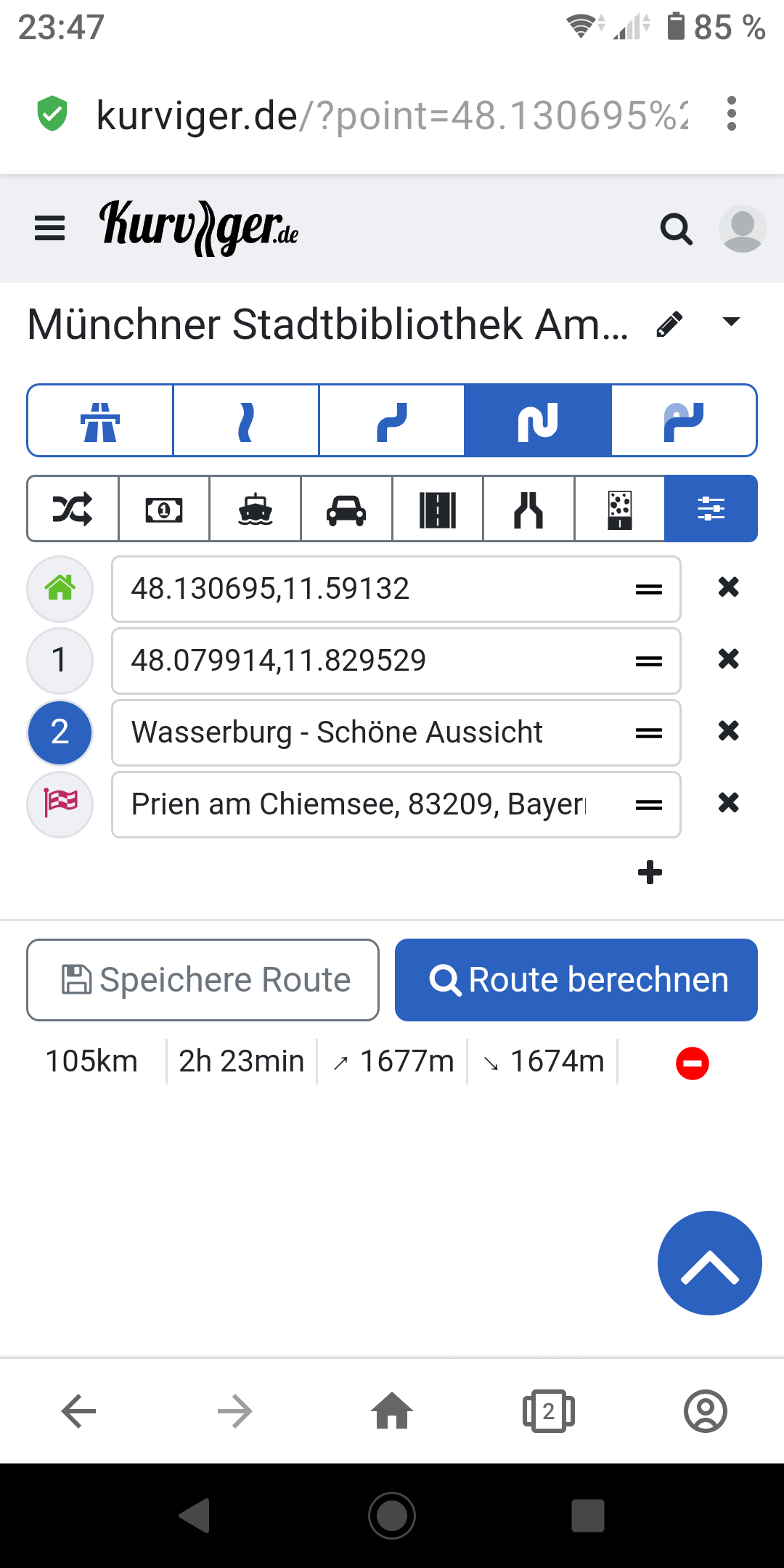Viewport: 784px width, 1568px height.
Task: Open search in the Kurviger header
Action: tap(677, 229)
